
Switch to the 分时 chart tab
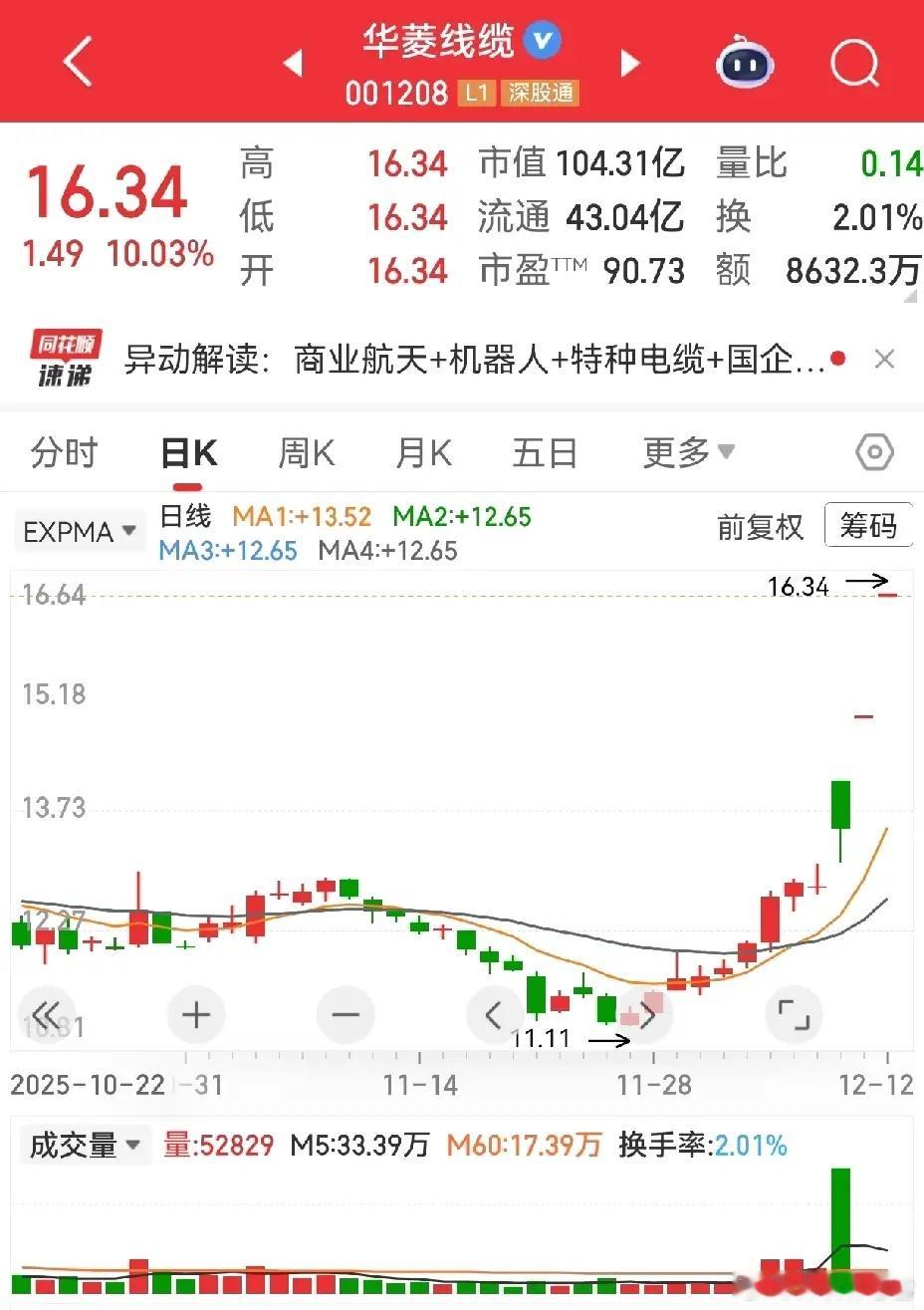tap(64, 453)
